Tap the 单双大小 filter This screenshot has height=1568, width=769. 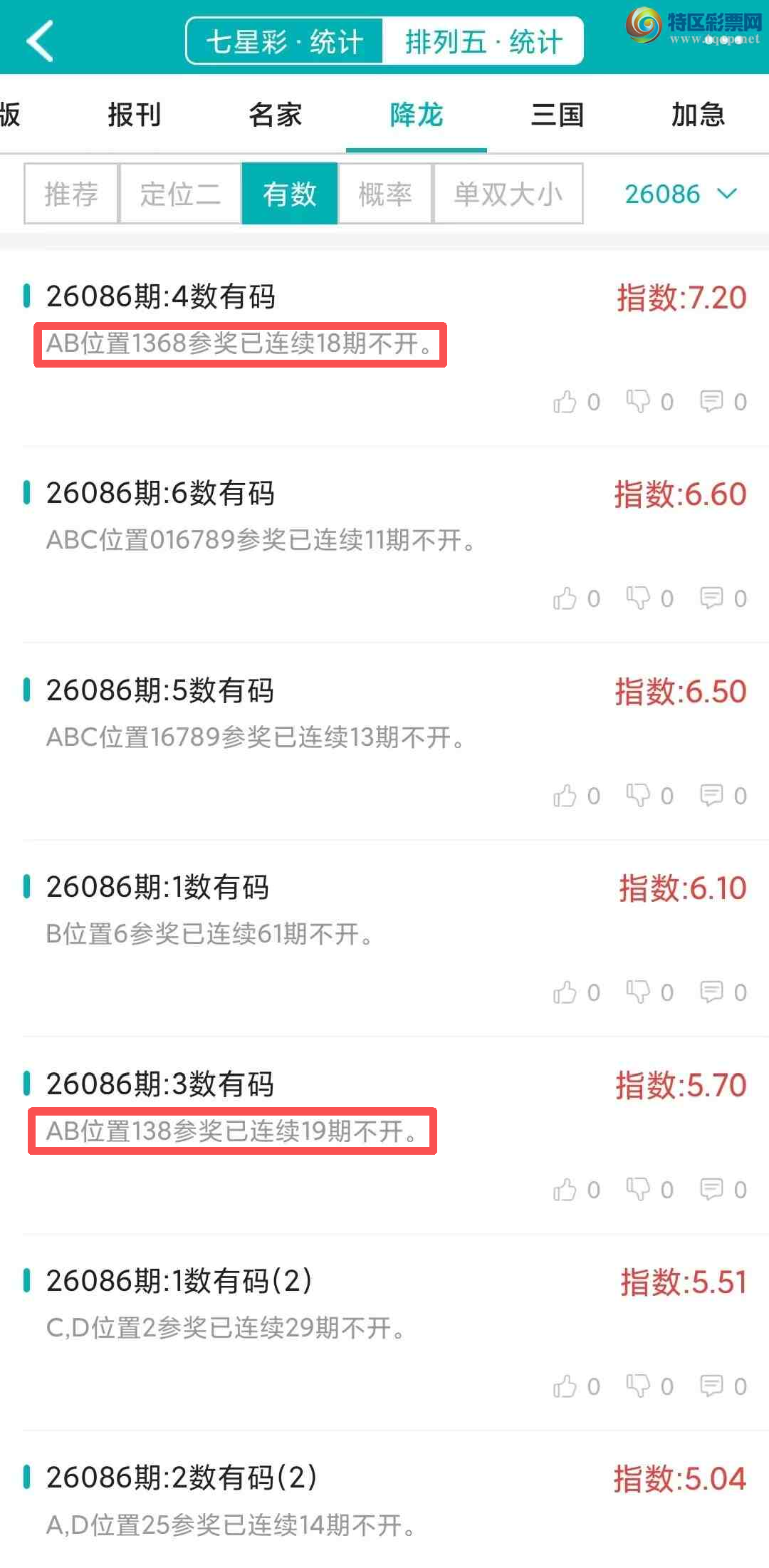[508, 194]
